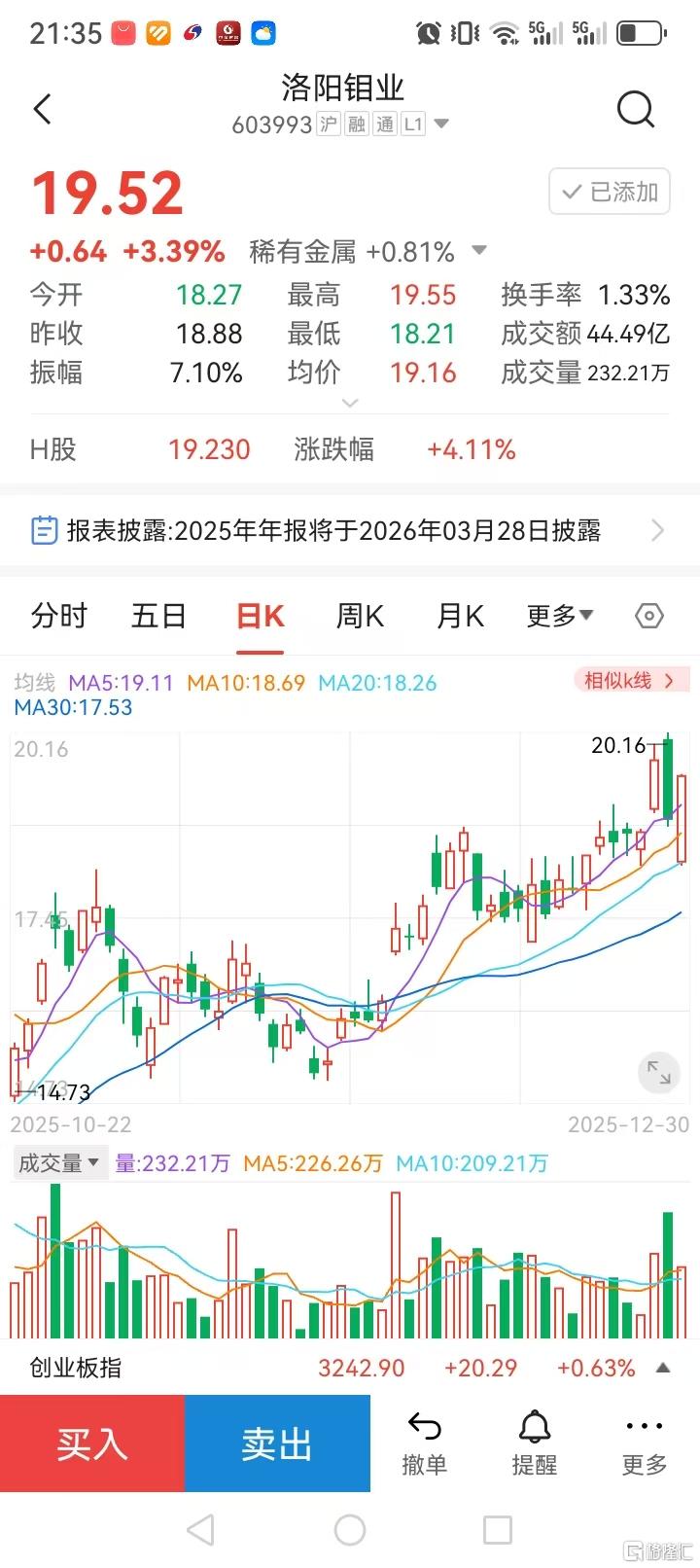The image size is (700, 1568).
Task: Select the 周K chart tab
Action: [x=360, y=616]
